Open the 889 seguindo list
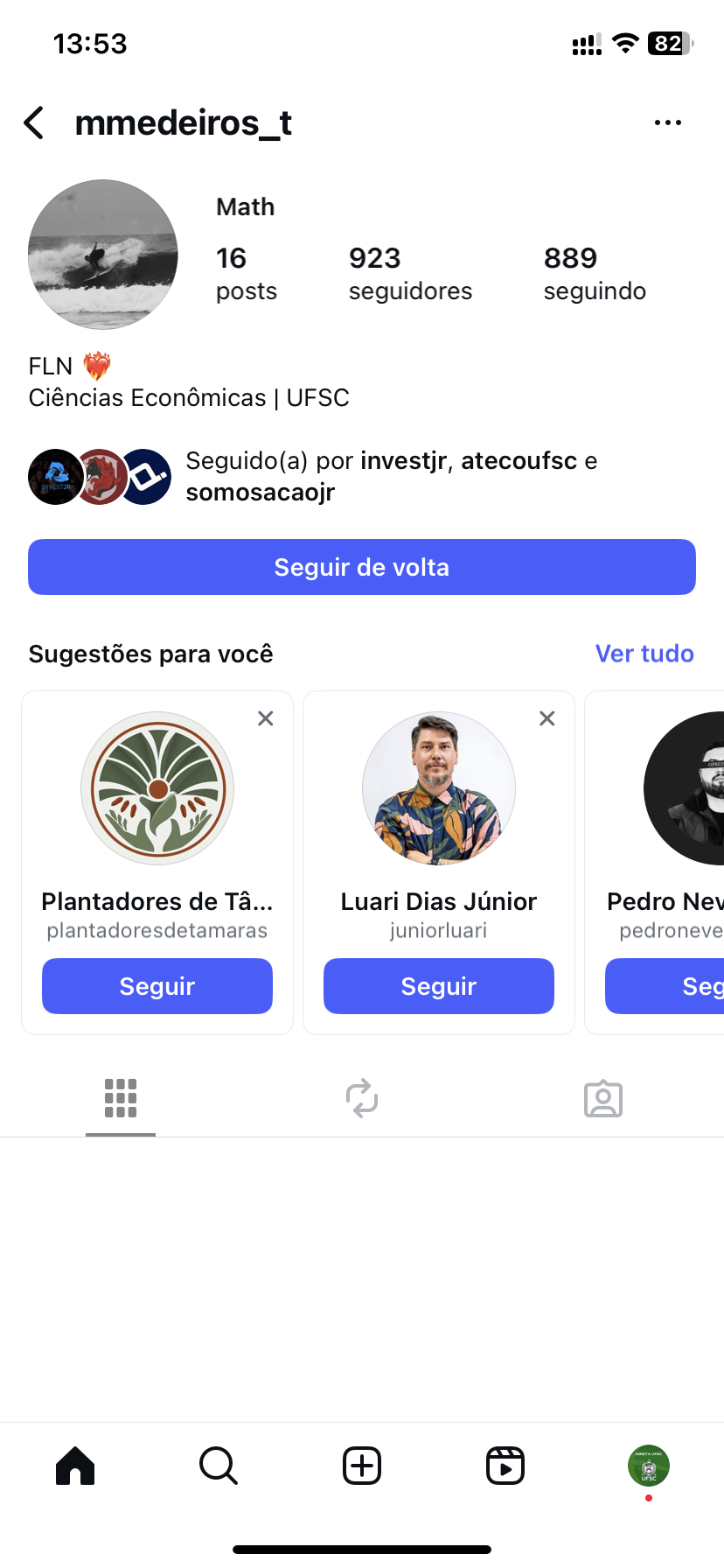Image resolution: width=724 pixels, height=1568 pixels. pos(595,273)
